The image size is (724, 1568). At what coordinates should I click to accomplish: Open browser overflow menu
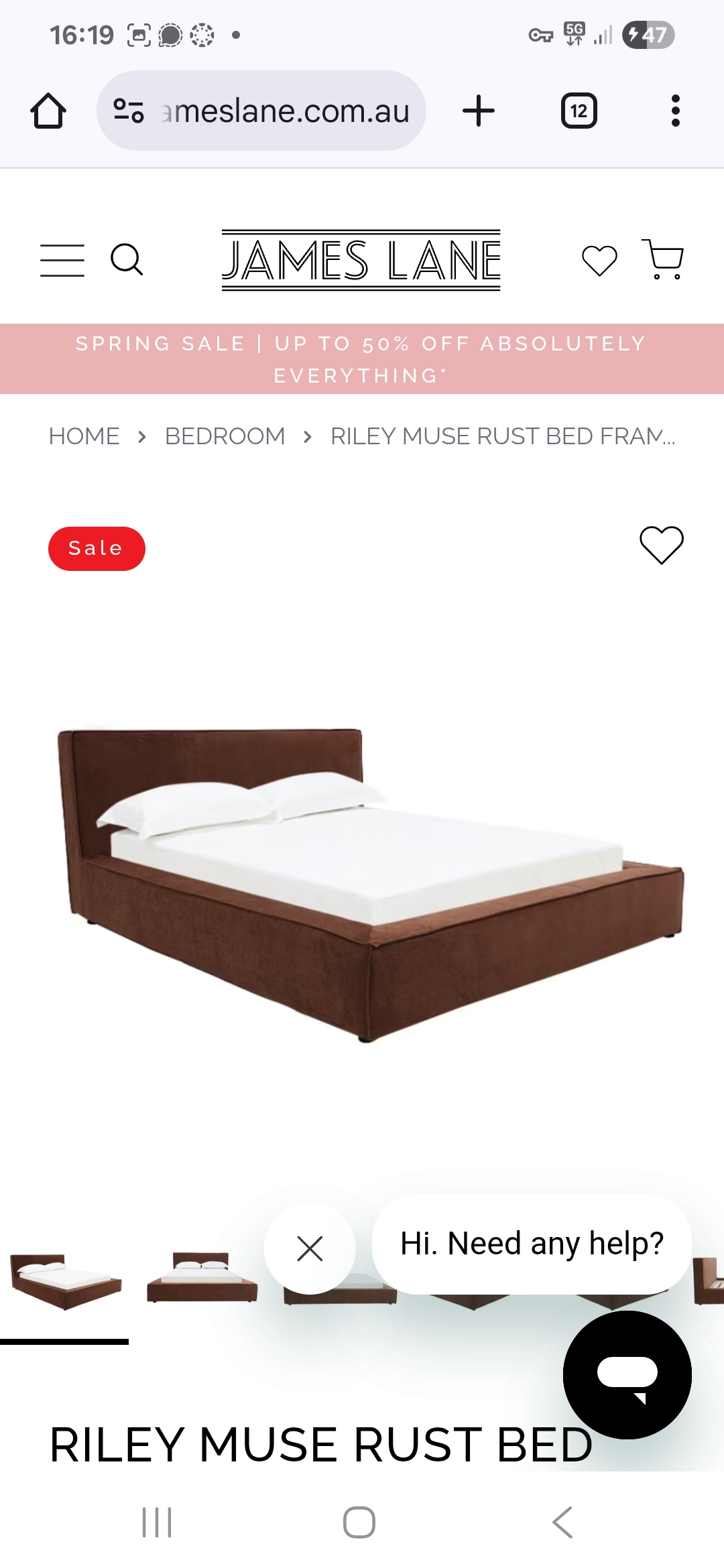[675, 111]
